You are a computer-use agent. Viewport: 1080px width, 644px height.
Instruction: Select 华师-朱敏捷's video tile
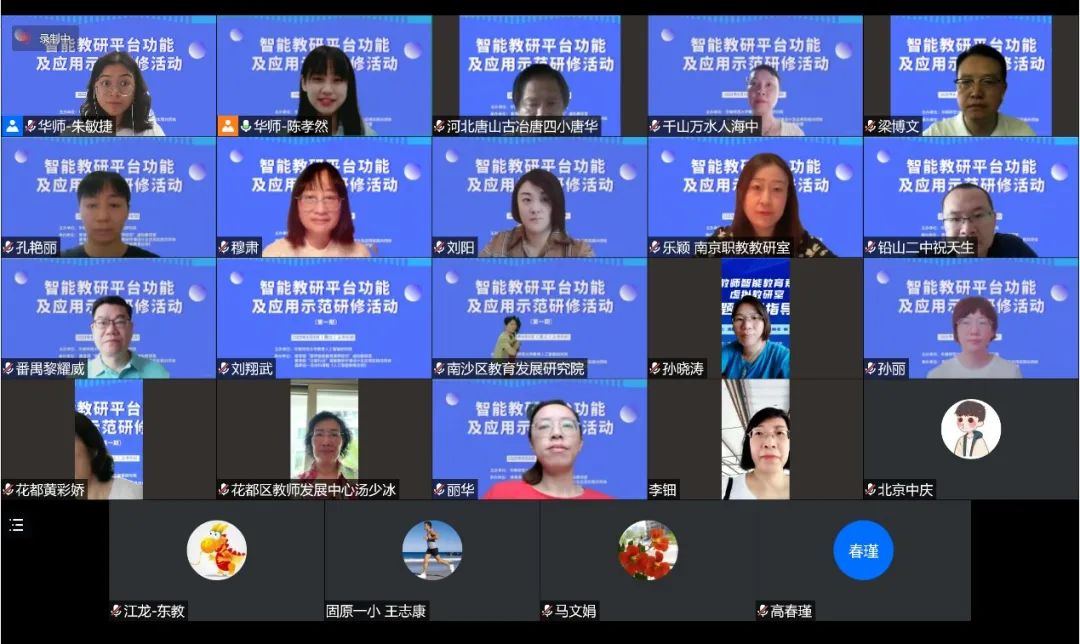click(108, 76)
